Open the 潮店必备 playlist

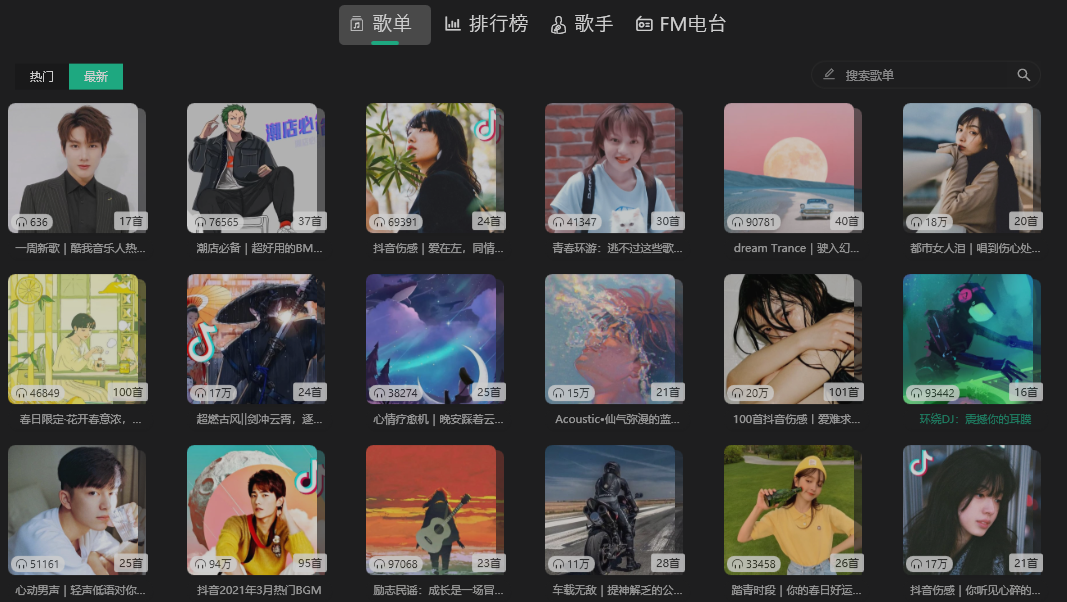click(252, 168)
